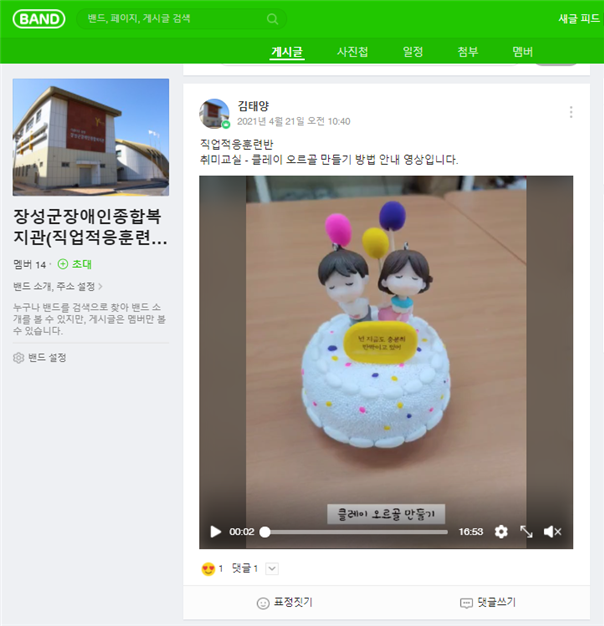This screenshot has width=604, height=626.
Task: Open 김태양's post overflow menu
Action: point(571,112)
